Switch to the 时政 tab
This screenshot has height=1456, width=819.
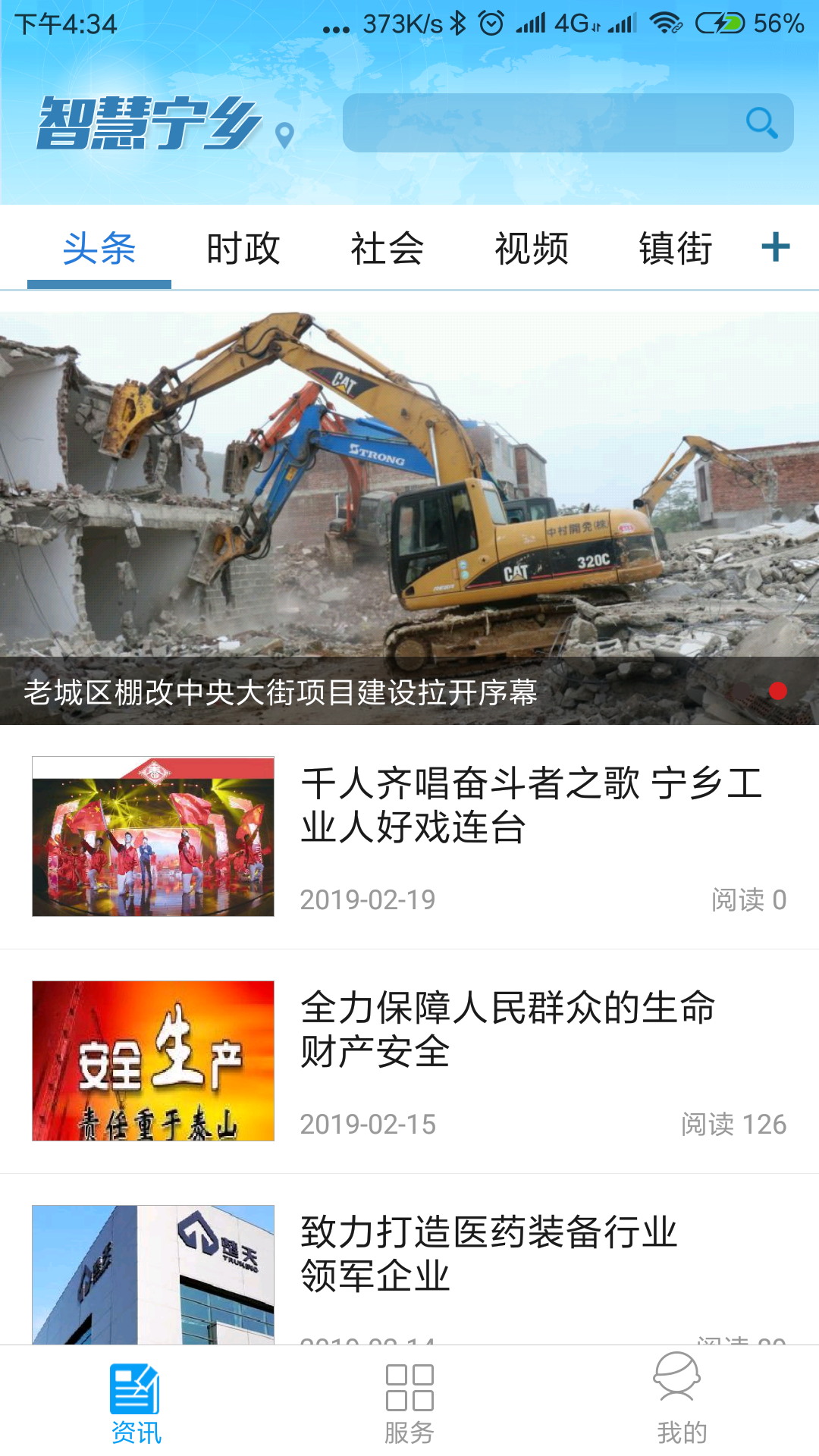click(244, 248)
